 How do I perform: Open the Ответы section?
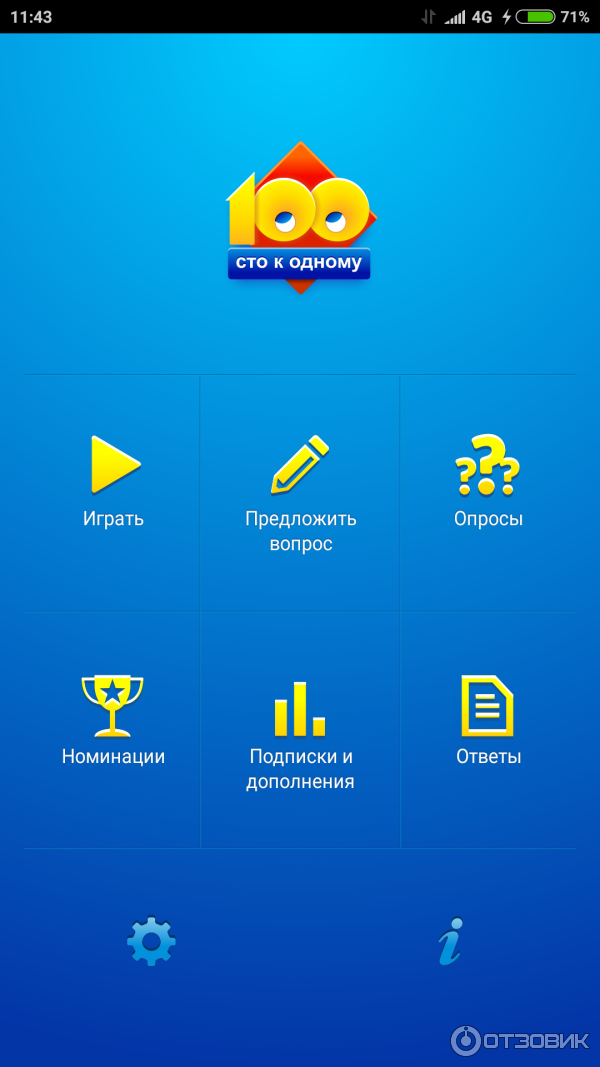point(488,720)
